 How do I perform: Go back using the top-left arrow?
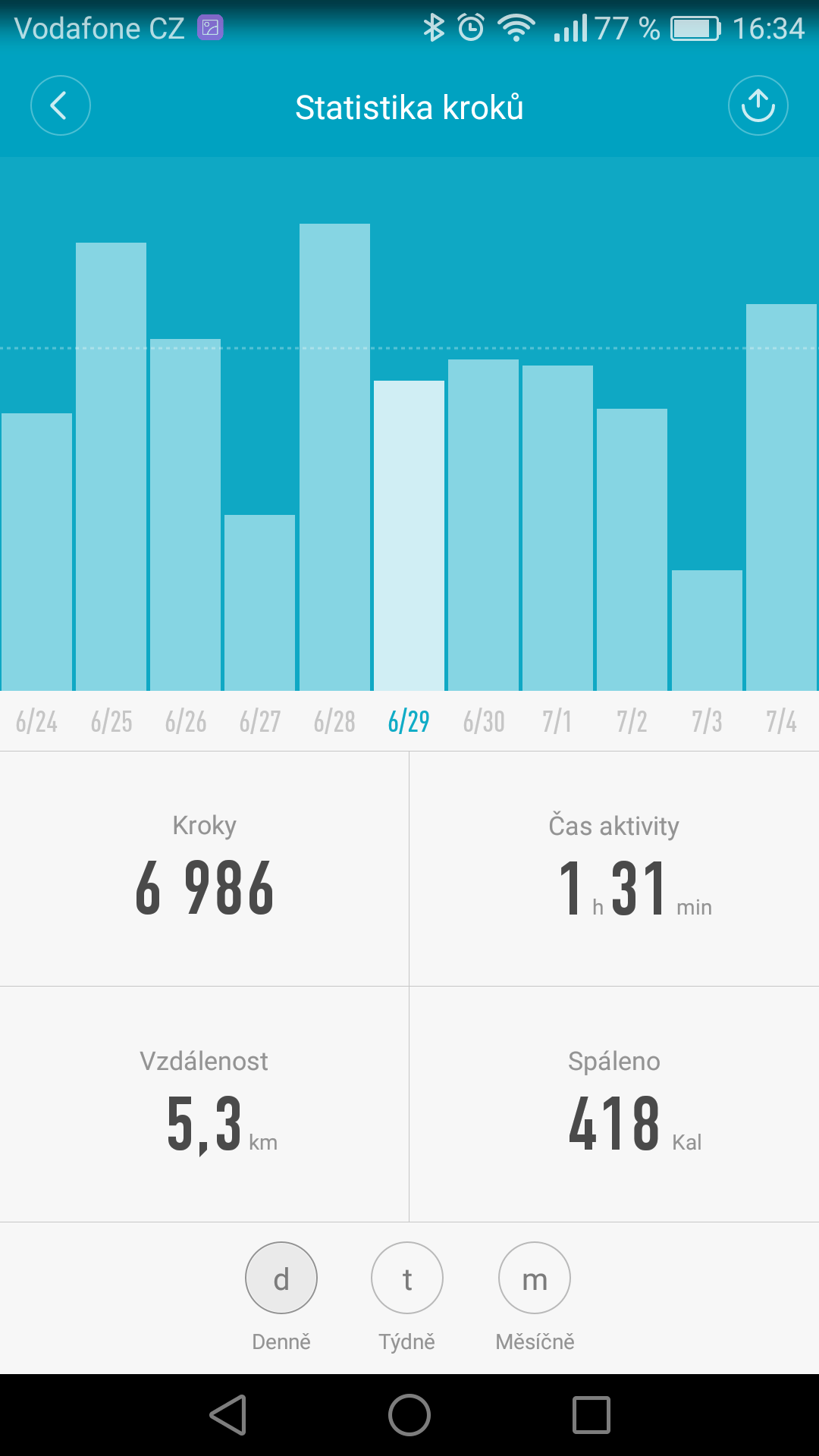[61, 105]
